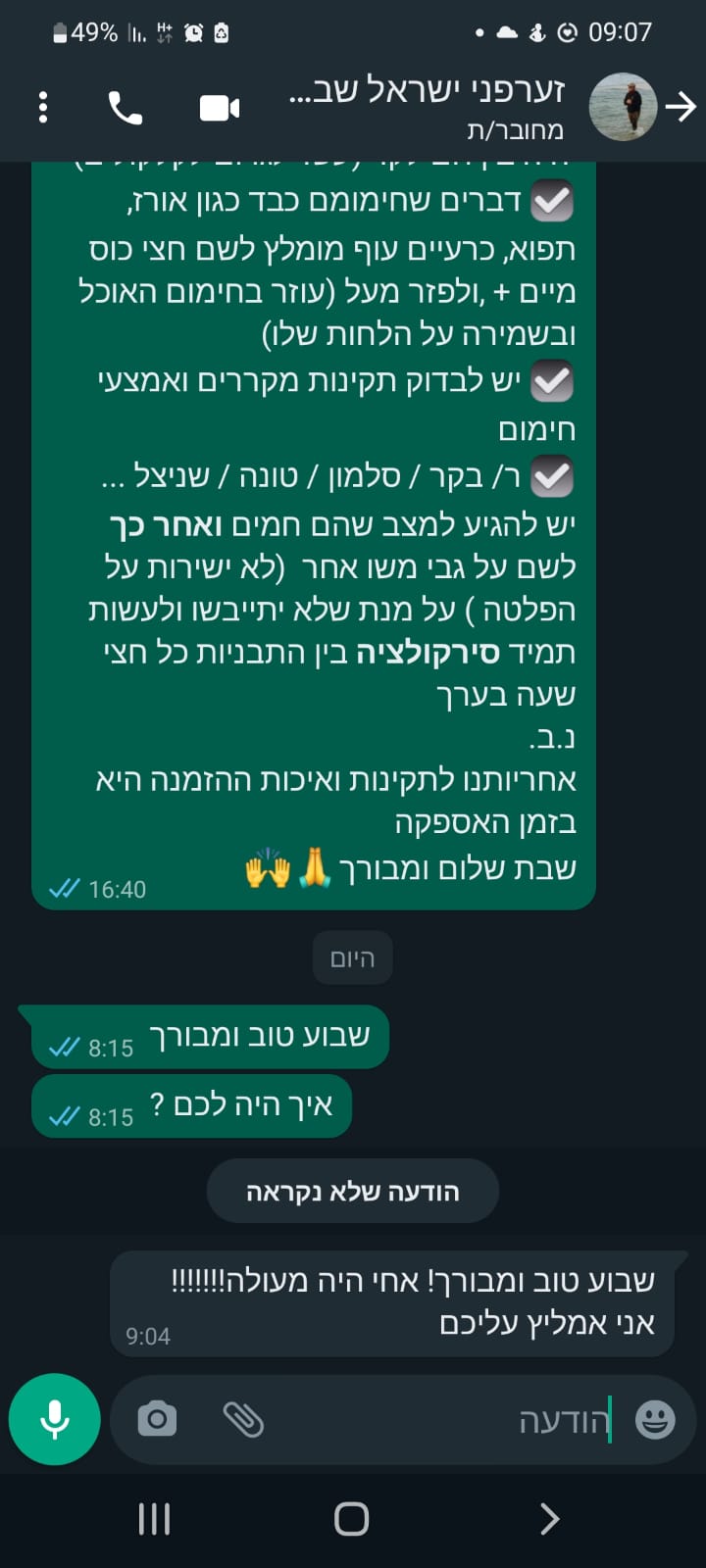Open the camera from the message bar
706x1568 pixels.
(157, 1418)
